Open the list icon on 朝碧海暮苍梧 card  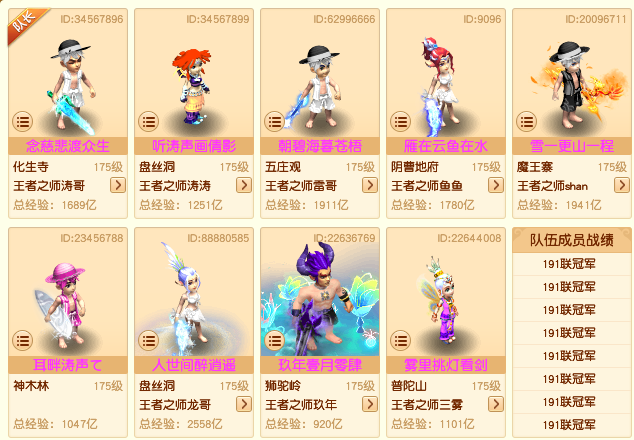[274, 120]
